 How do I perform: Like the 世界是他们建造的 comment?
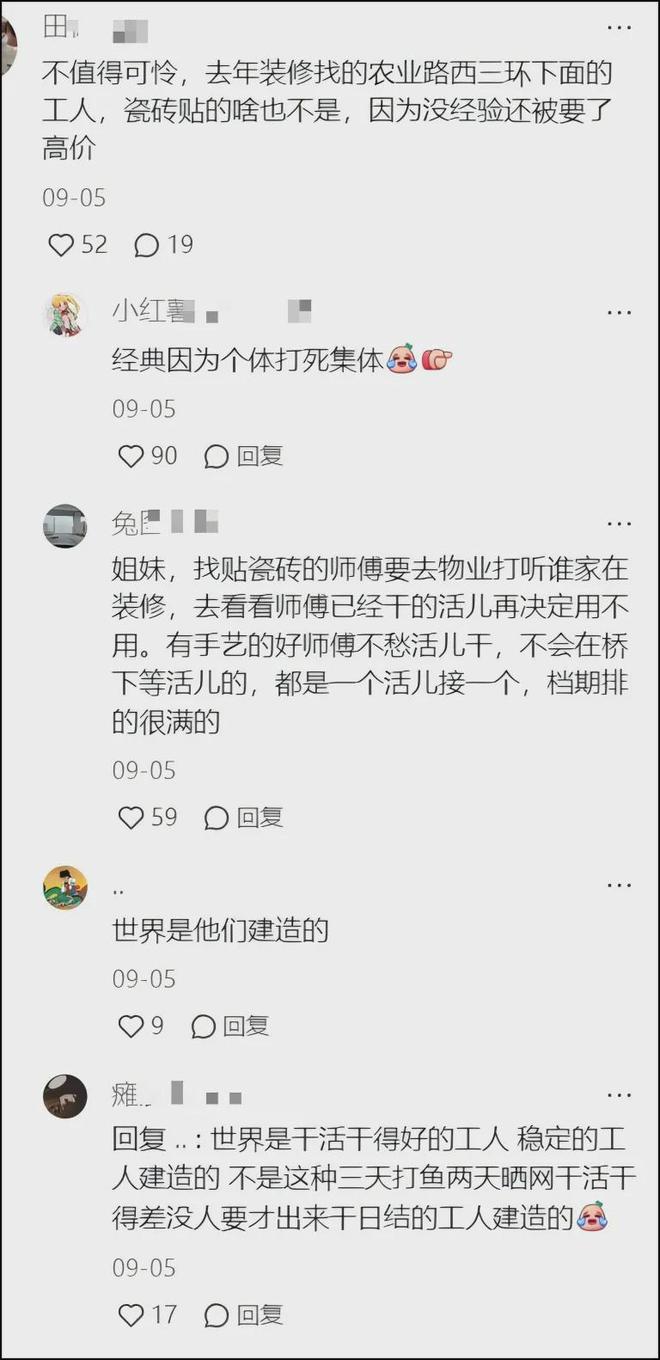[x=132, y=1025]
